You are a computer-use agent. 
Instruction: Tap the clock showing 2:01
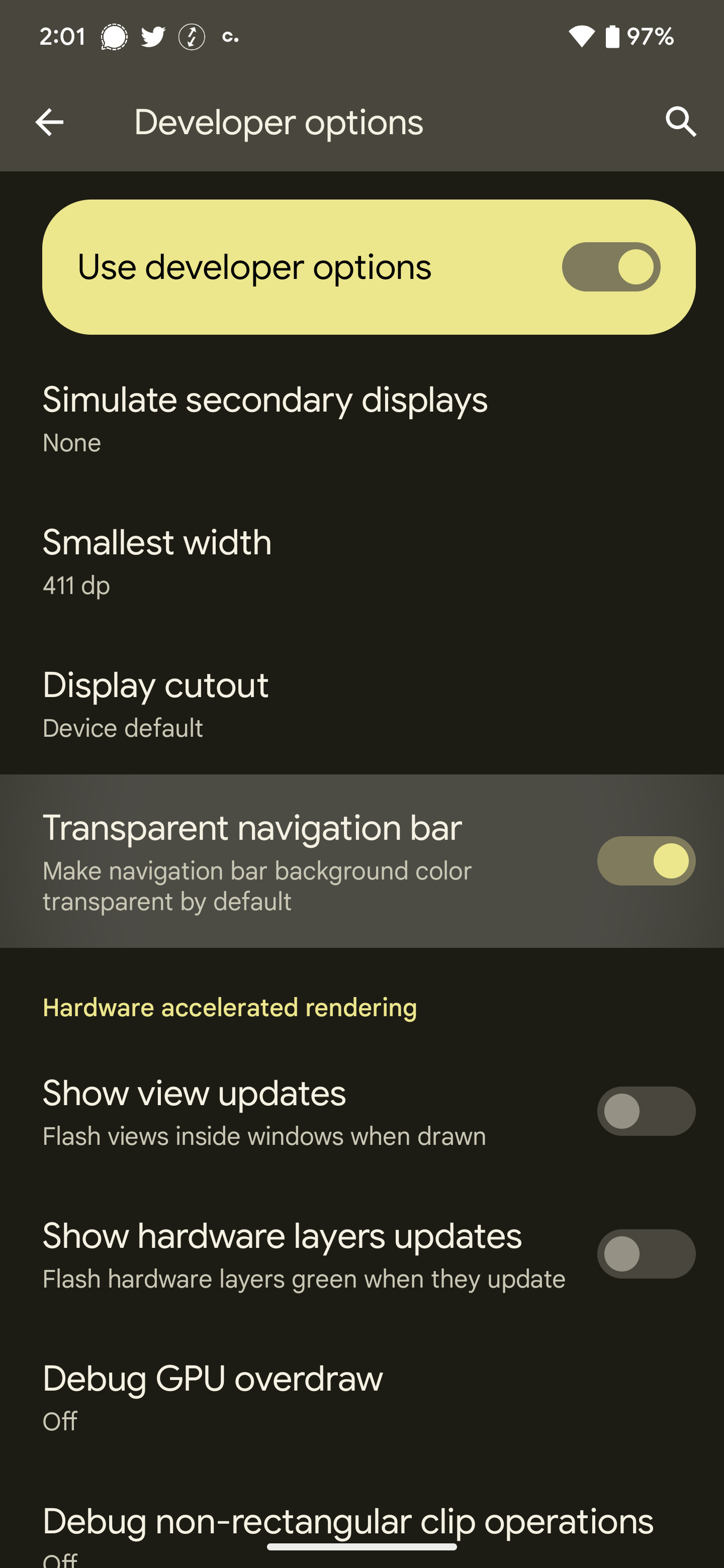[x=62, y=37]
